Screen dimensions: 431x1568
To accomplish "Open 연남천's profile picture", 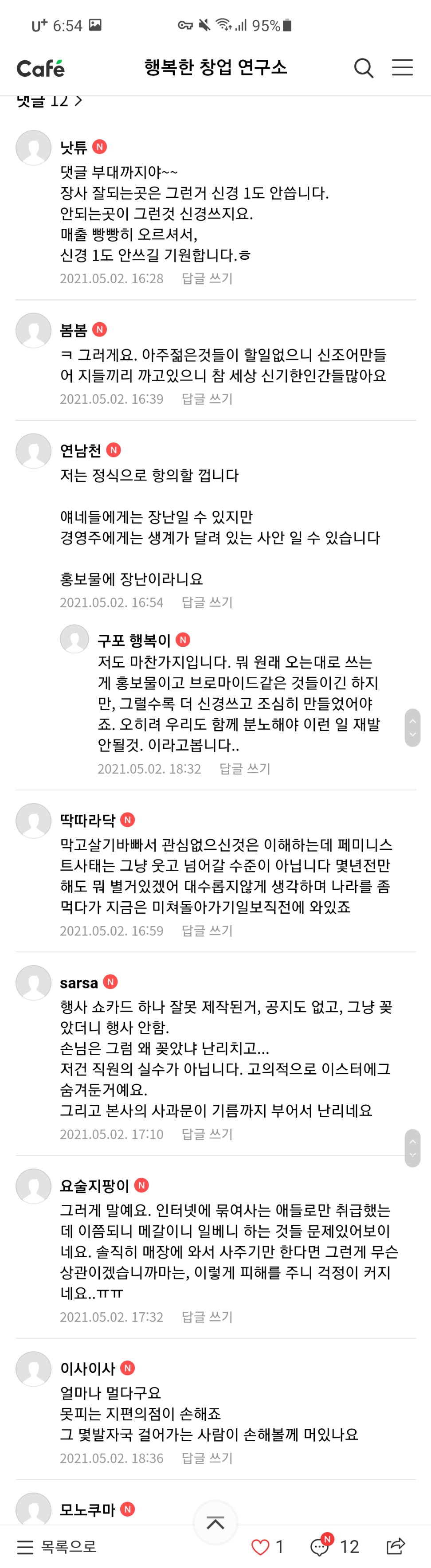I will [x=34, y=450].
